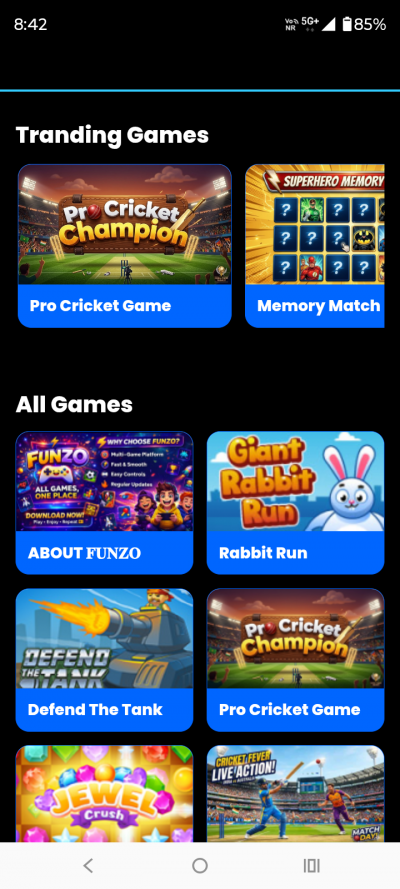
Task: Open recent apps from the navigation bar
Action: 312,865
